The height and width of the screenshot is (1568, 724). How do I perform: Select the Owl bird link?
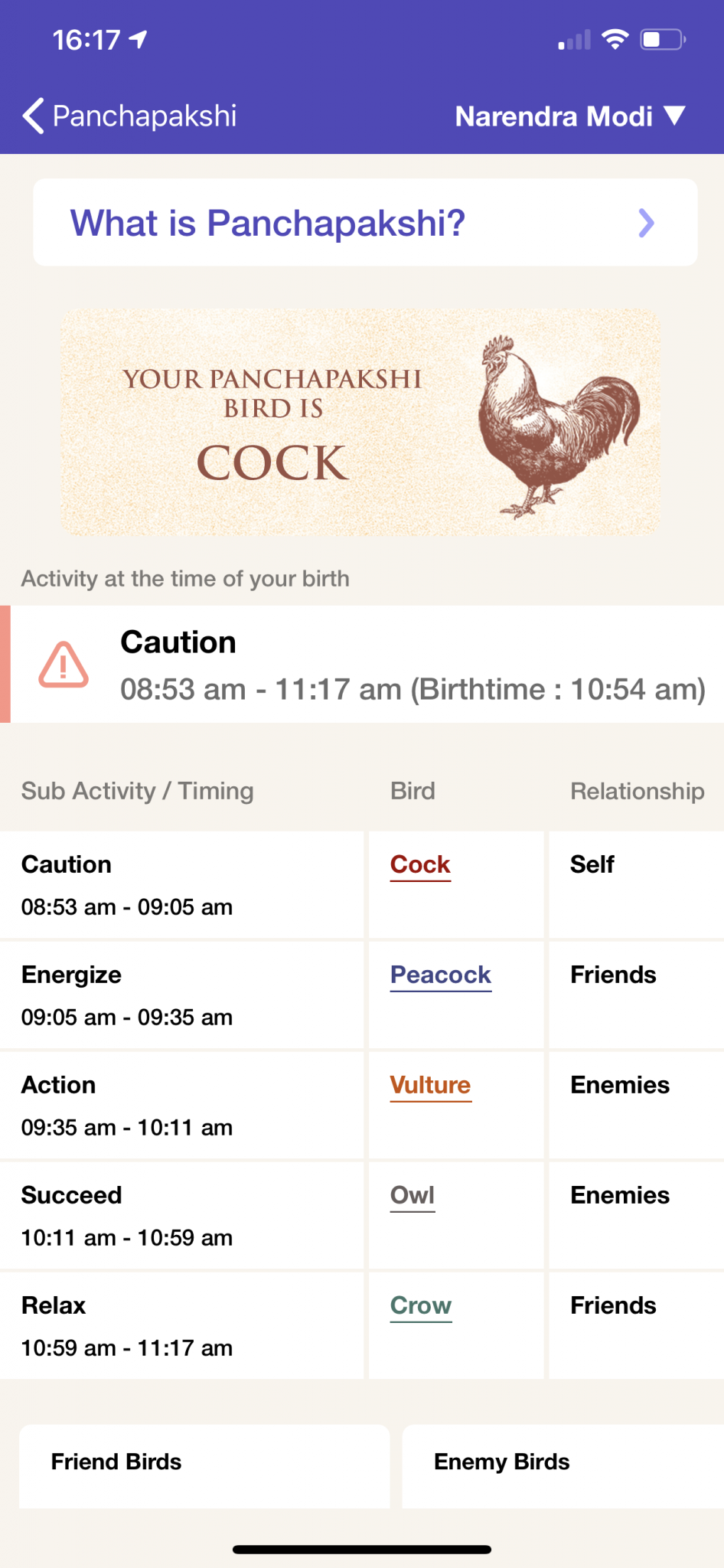coord(413,1195)
